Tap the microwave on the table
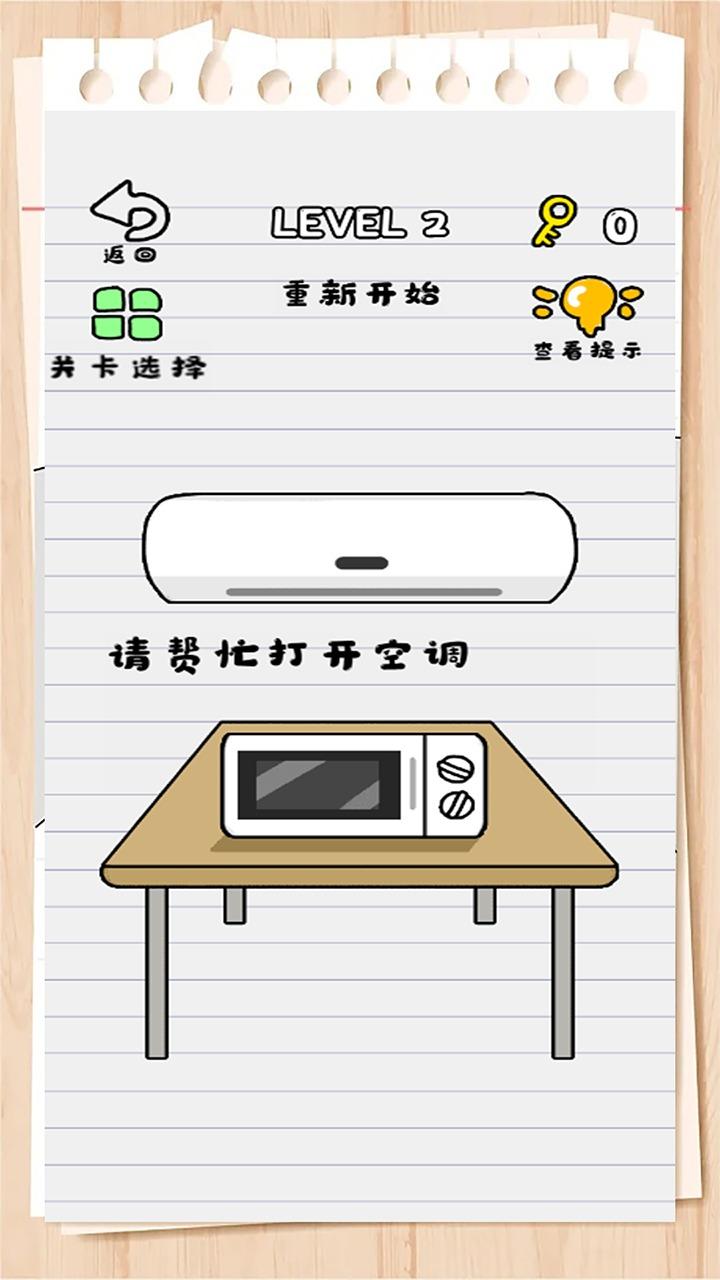The width and height of the screenshot is (720, 1280). click(354, 785)
